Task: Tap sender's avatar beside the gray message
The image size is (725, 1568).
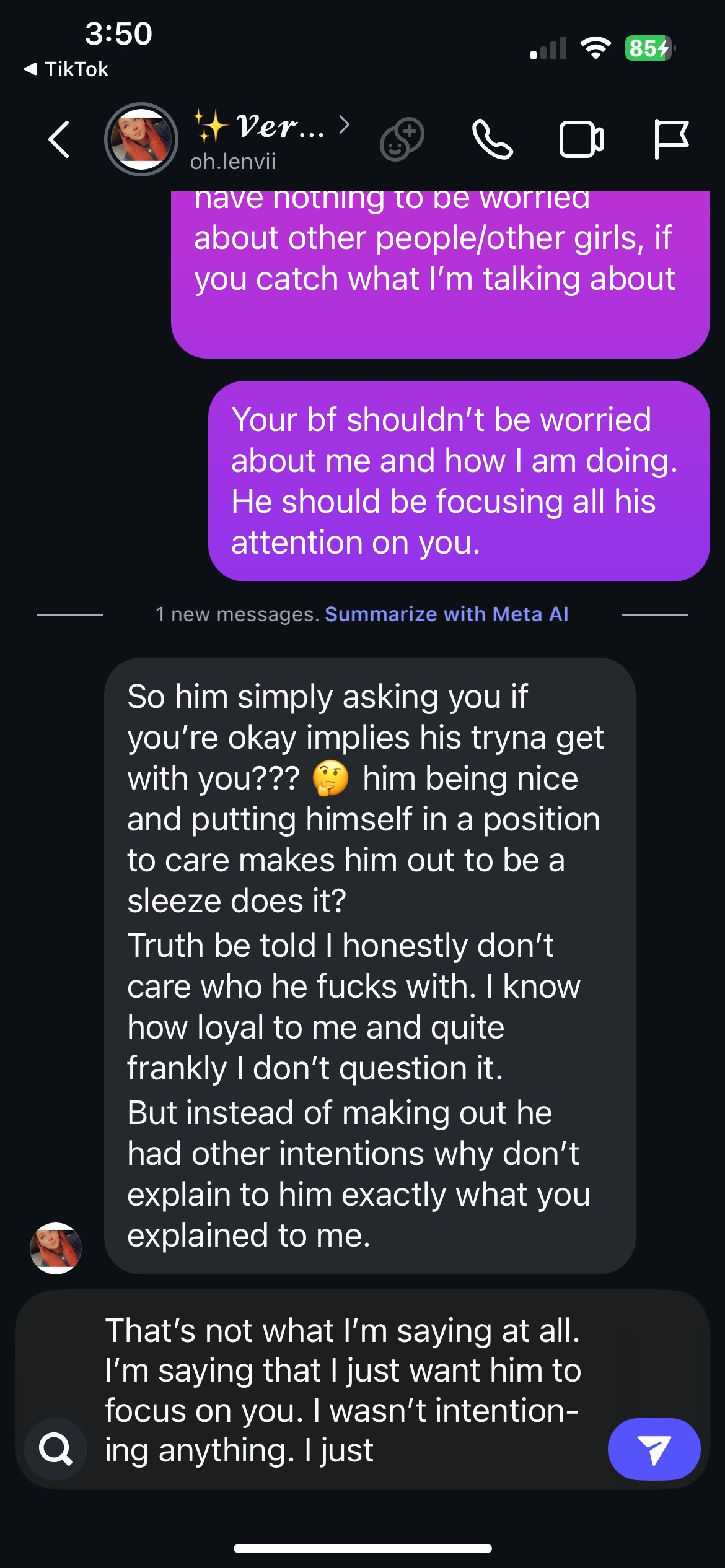Action: [x=56, y=1248]
